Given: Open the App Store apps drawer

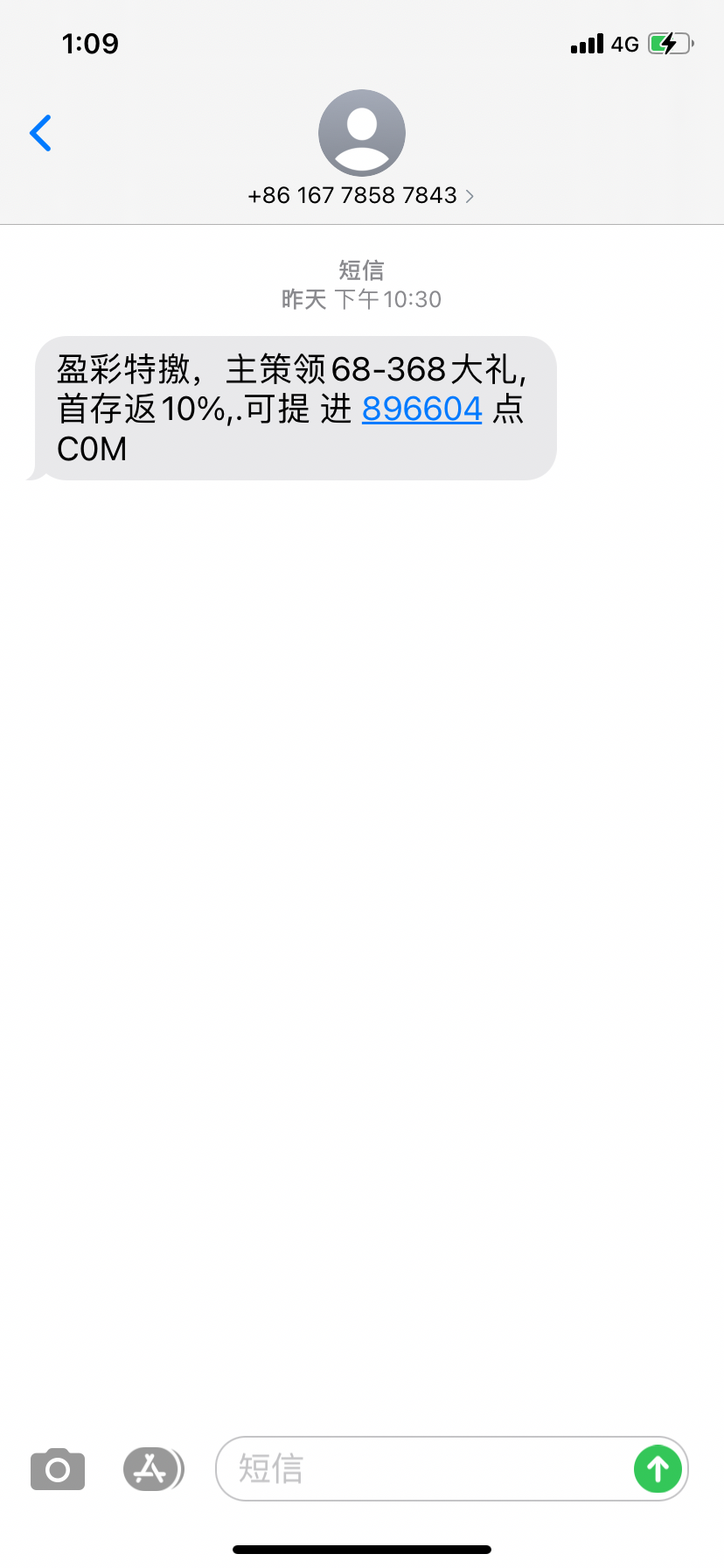Looking at the screenshot, I should click(x=153, y=1469).
